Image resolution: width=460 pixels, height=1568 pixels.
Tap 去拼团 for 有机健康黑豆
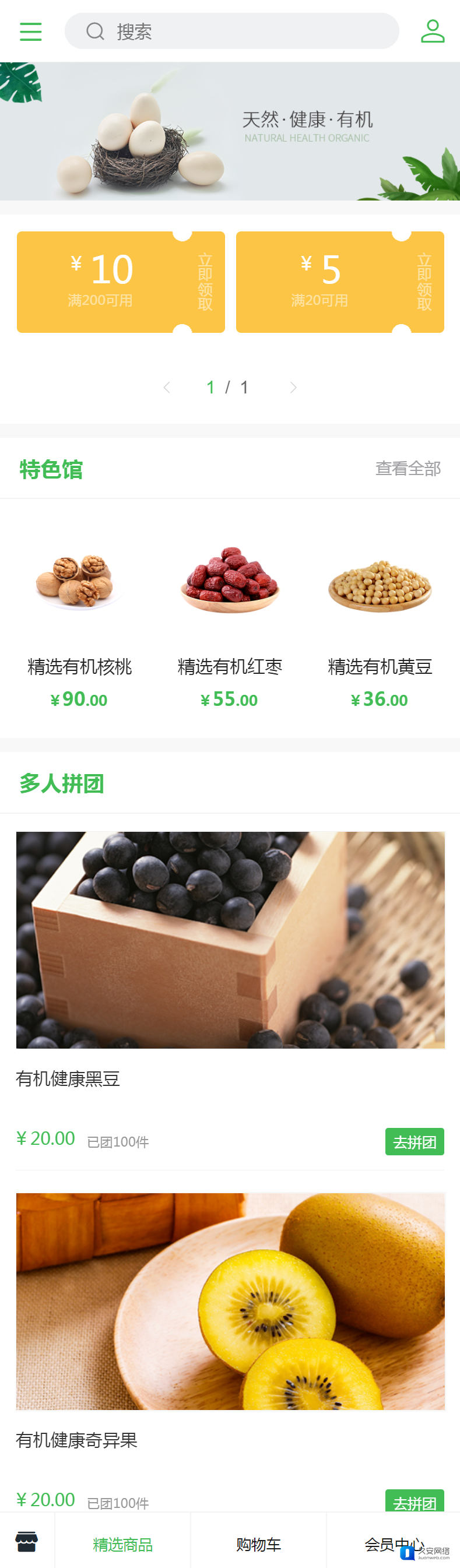(x=415, y=1142)
